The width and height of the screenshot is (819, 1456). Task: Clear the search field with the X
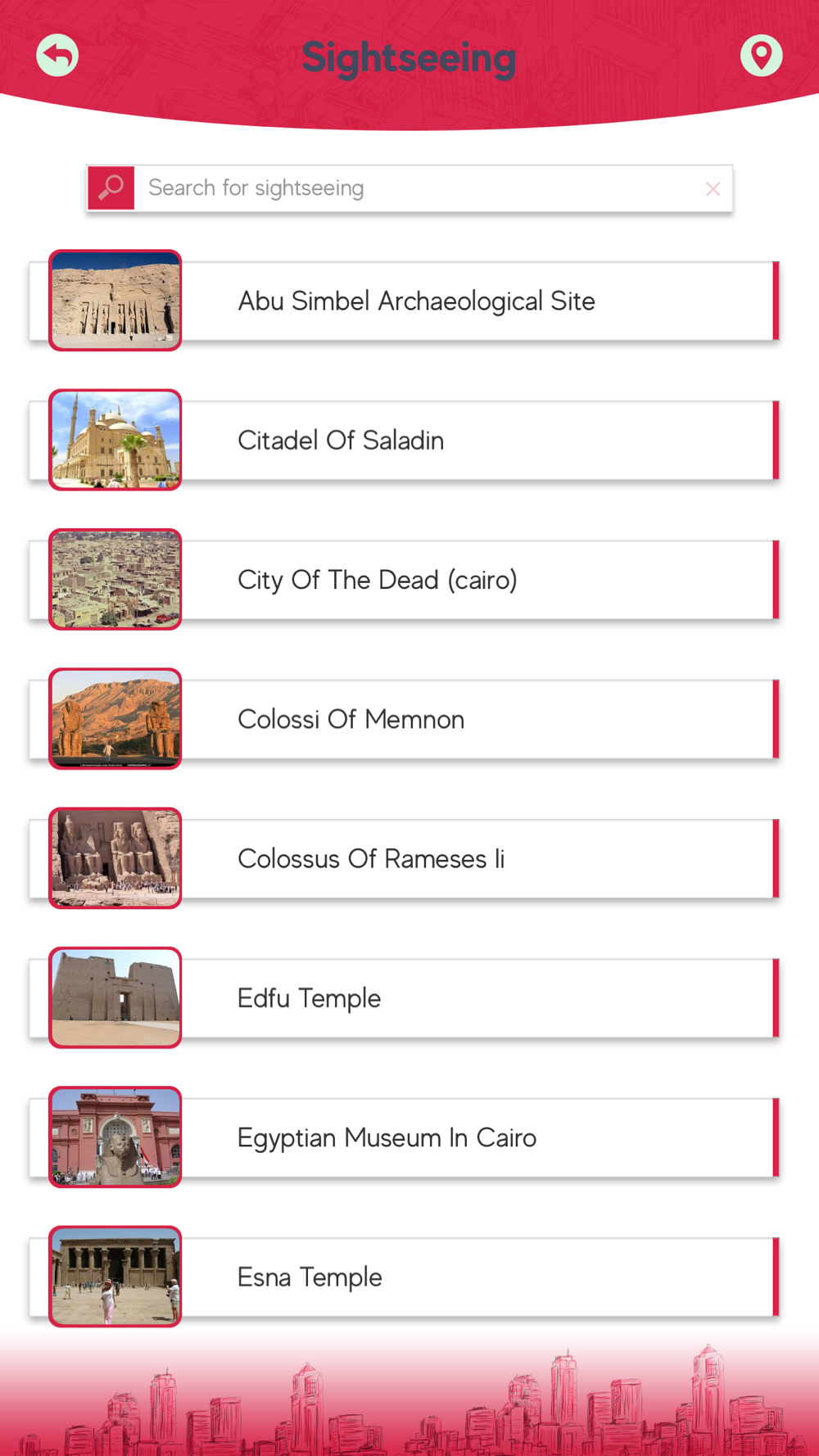click(x=713, y=189)
